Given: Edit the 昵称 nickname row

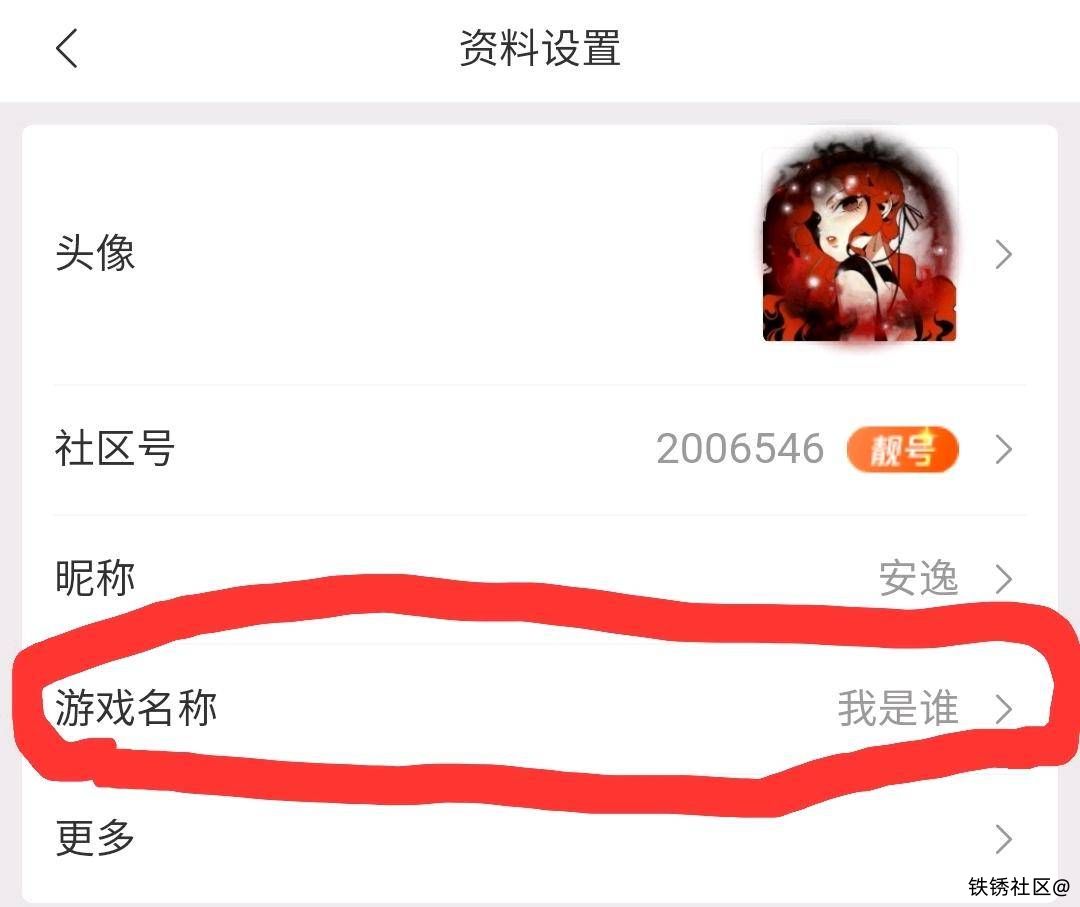Looking at the screenshot, I should (540, 579).
